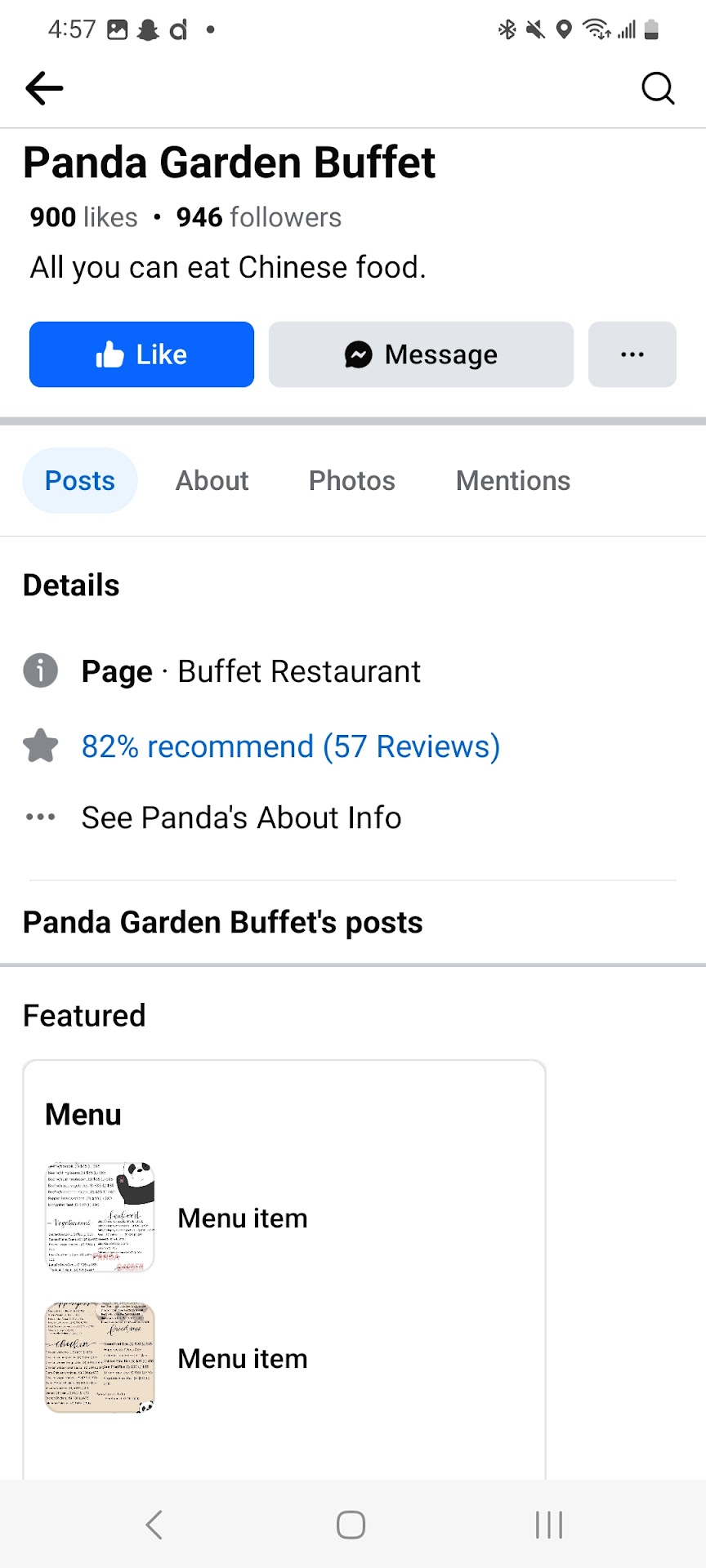Switch to the Photos tab
Viewport: 706px width, 1568px height.
[x=351, y=480]
